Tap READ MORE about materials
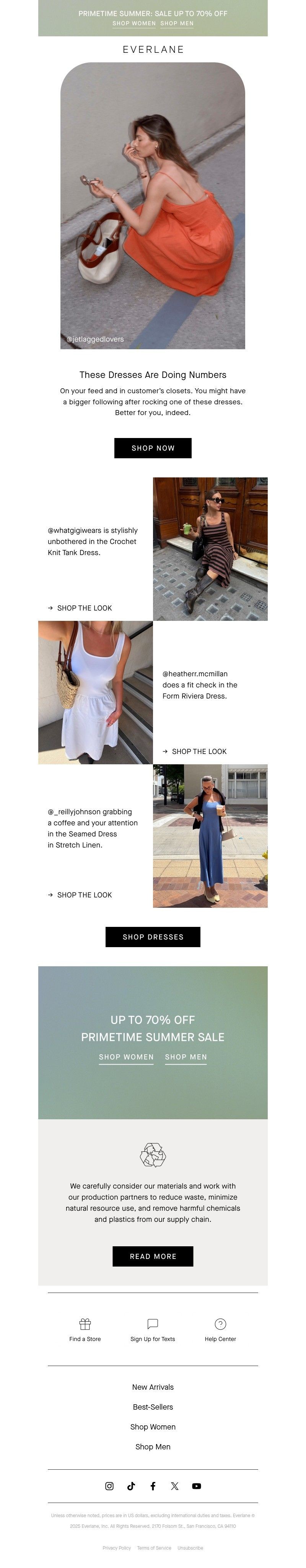306x1568 pixels. [153, 1256]
